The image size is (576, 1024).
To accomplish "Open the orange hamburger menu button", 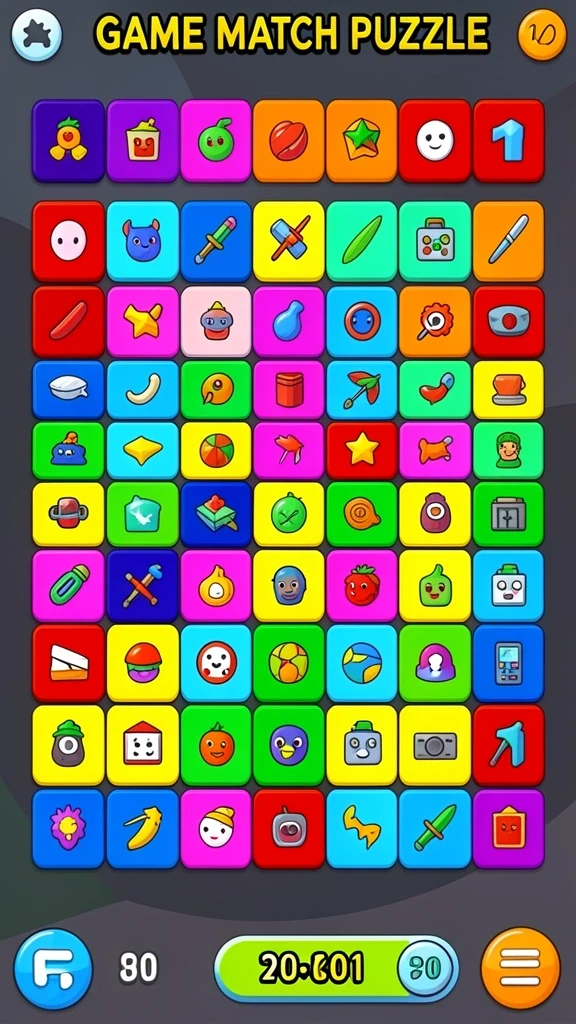I will tap(520, 968).
